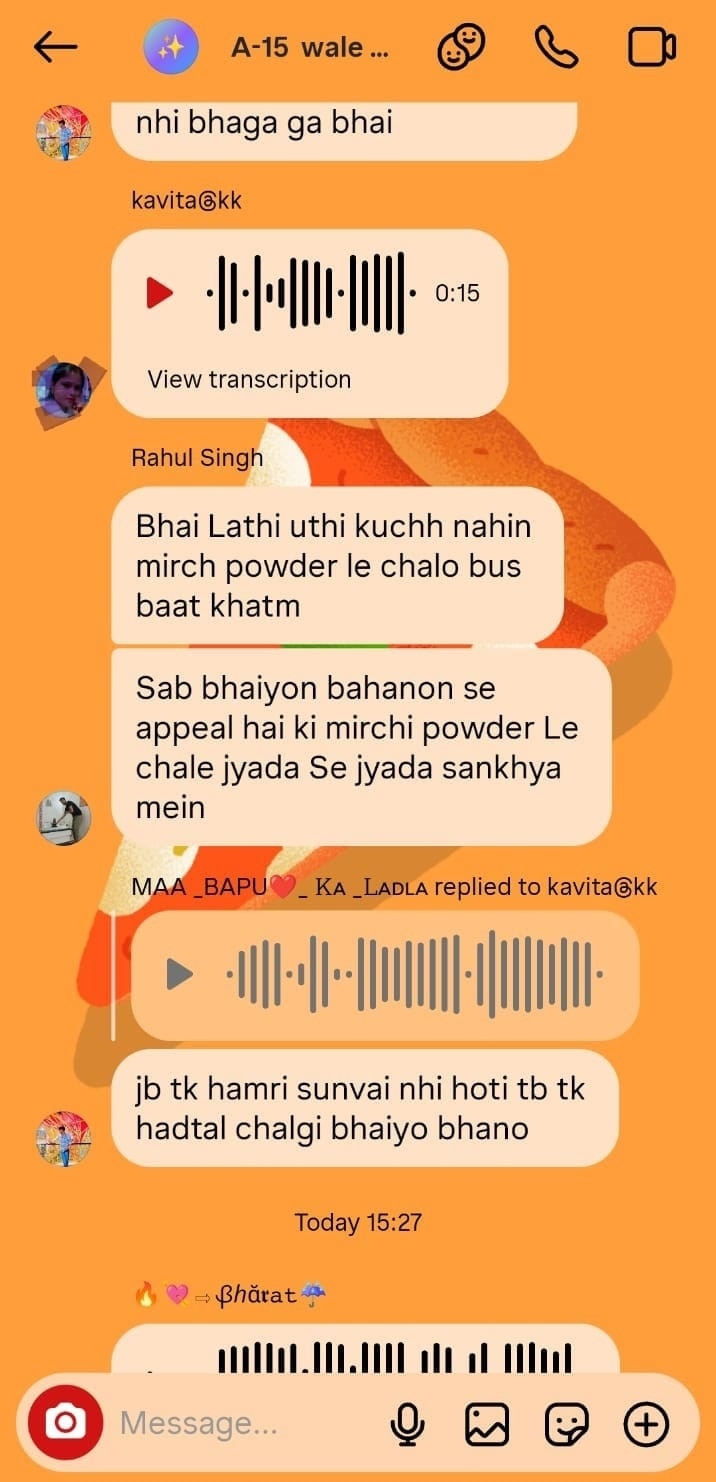The width and height of the screenshot is (716, 1482).
Task: Start a video call with the group
Action: tap(651, 47)
